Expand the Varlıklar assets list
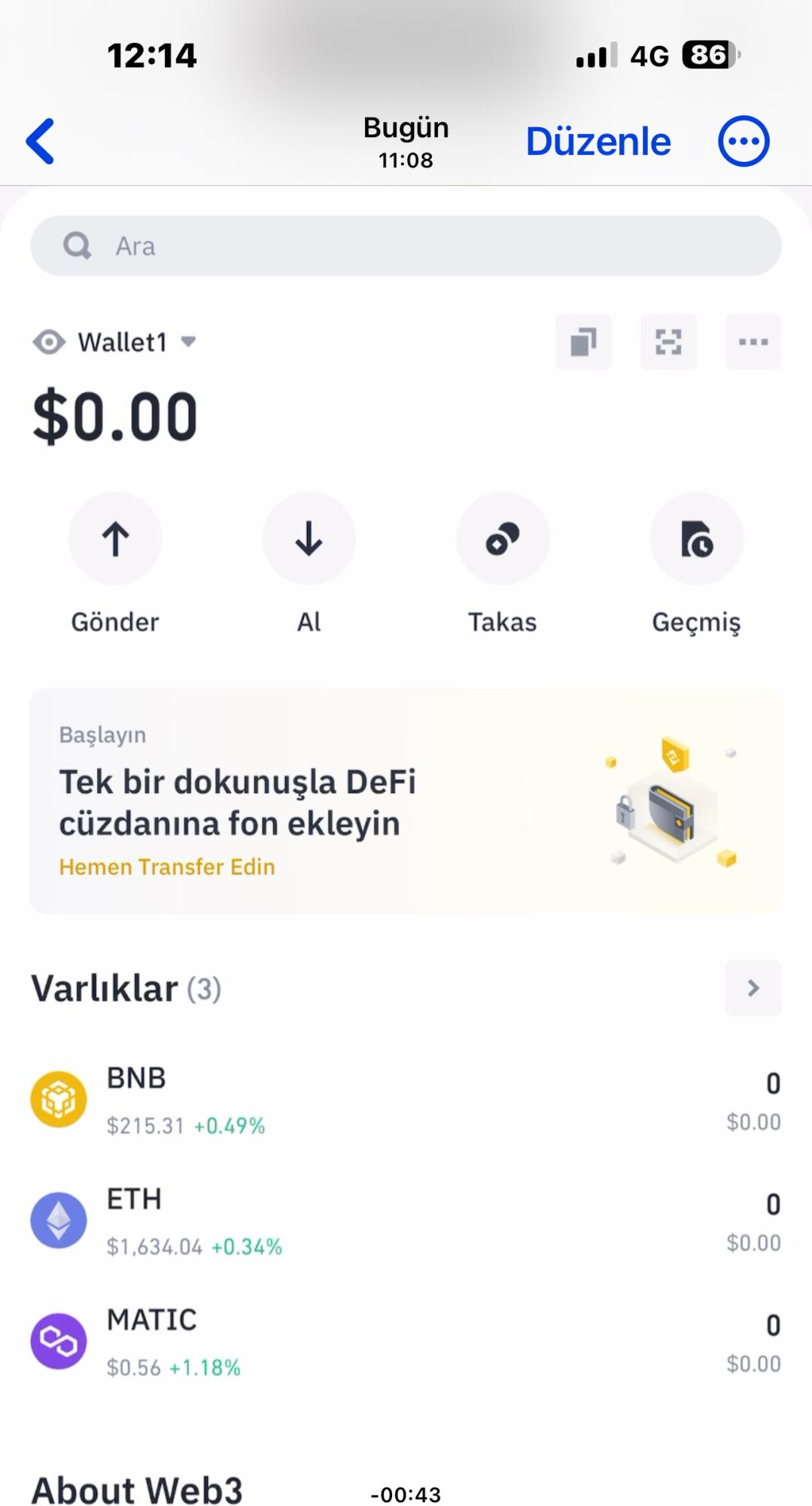 753,989
